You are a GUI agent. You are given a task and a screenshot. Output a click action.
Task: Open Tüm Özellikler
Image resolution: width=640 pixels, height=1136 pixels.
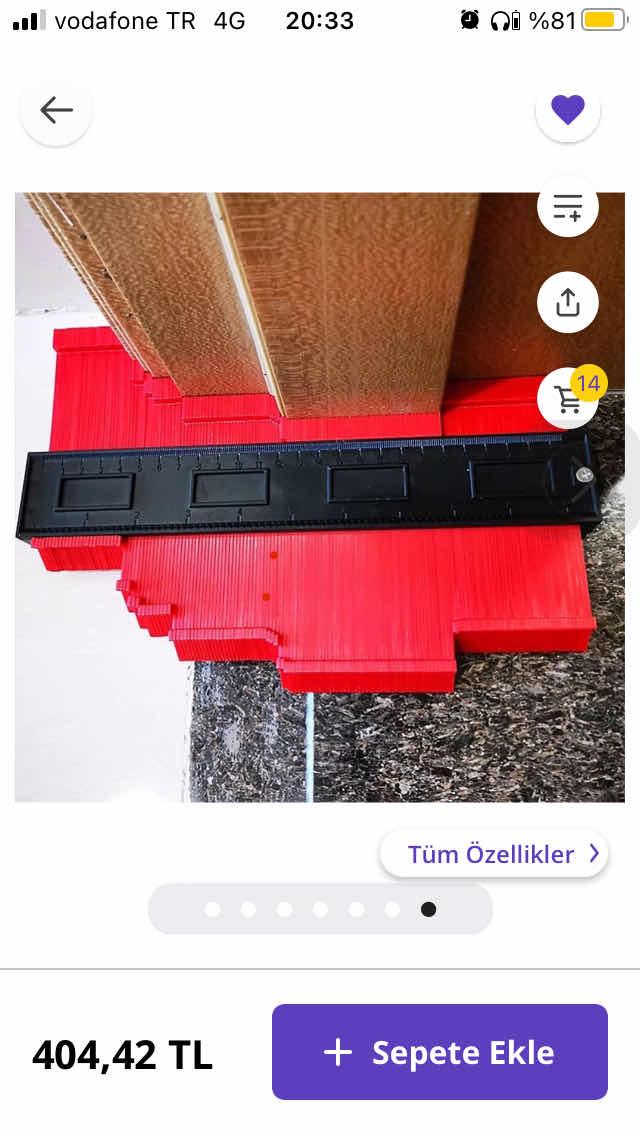[494, 854]
